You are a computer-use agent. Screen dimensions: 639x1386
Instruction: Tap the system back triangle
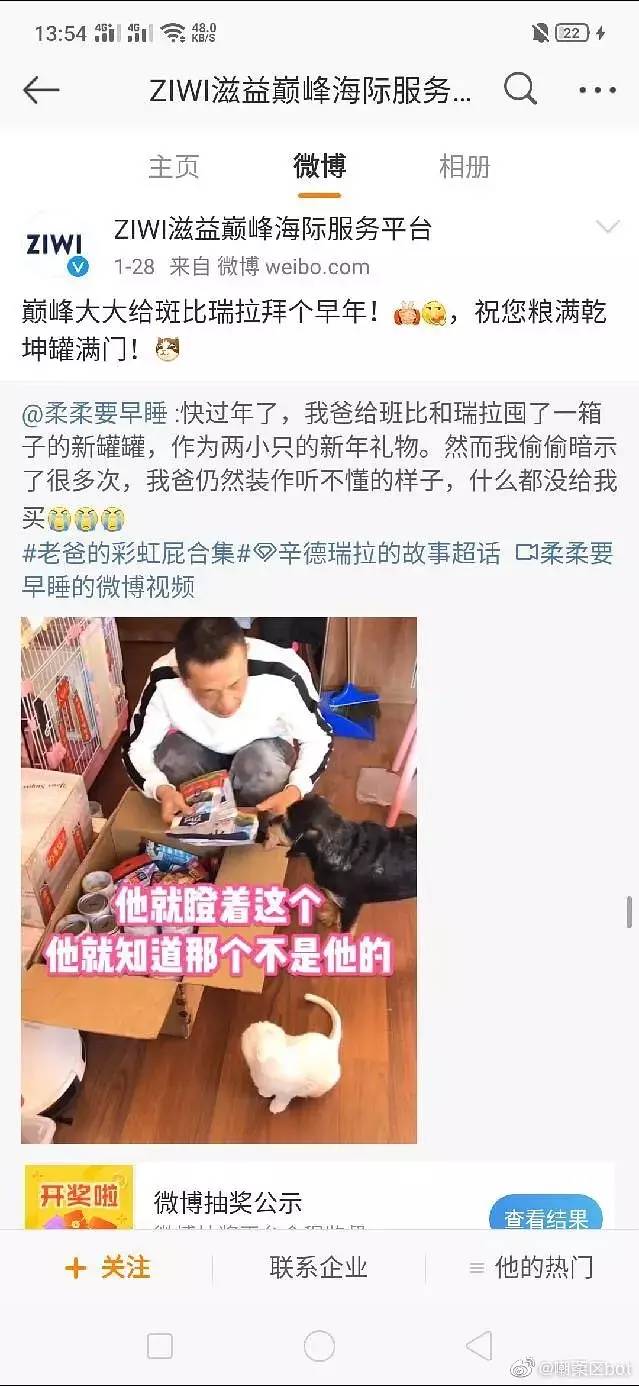(479, 1346)
